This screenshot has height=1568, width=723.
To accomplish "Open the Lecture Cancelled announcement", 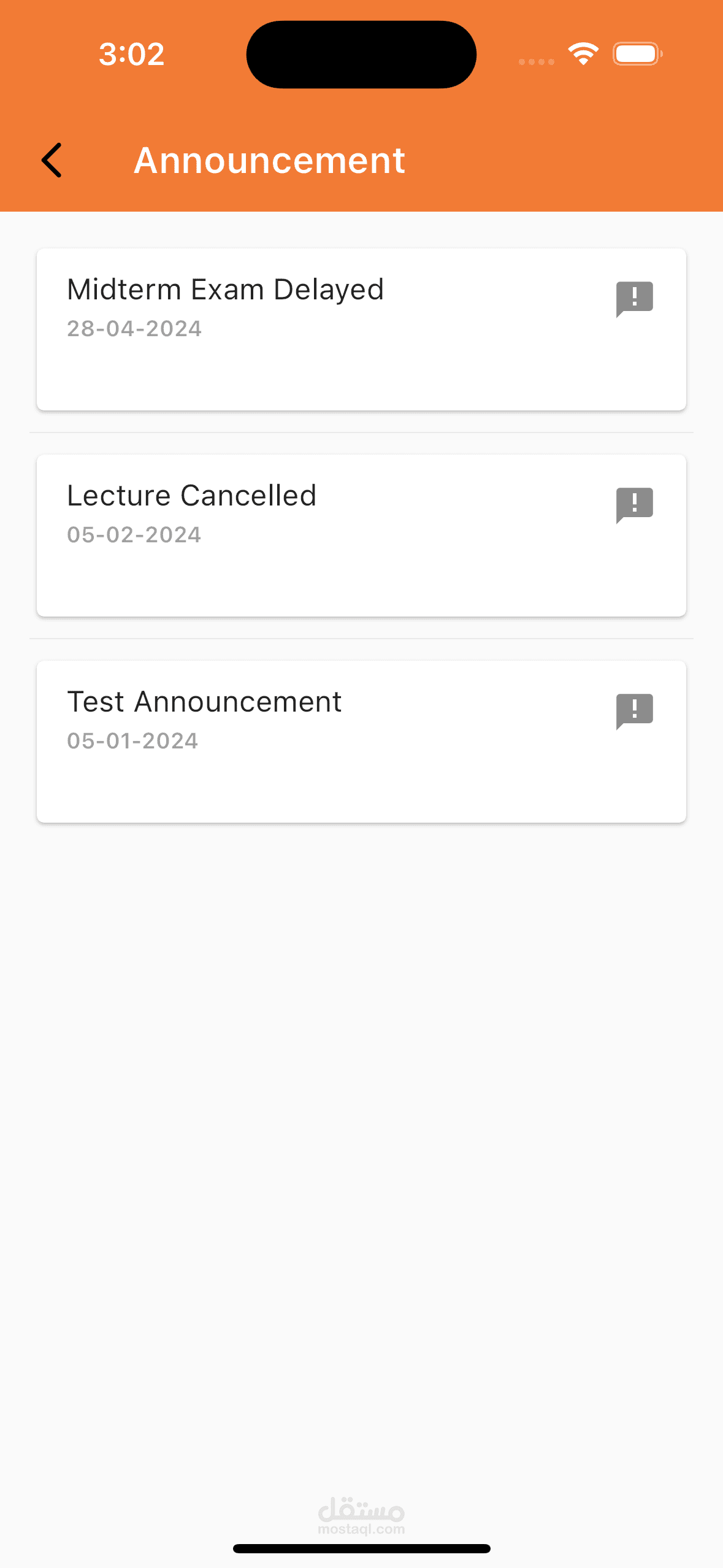I will click(361, 535).
